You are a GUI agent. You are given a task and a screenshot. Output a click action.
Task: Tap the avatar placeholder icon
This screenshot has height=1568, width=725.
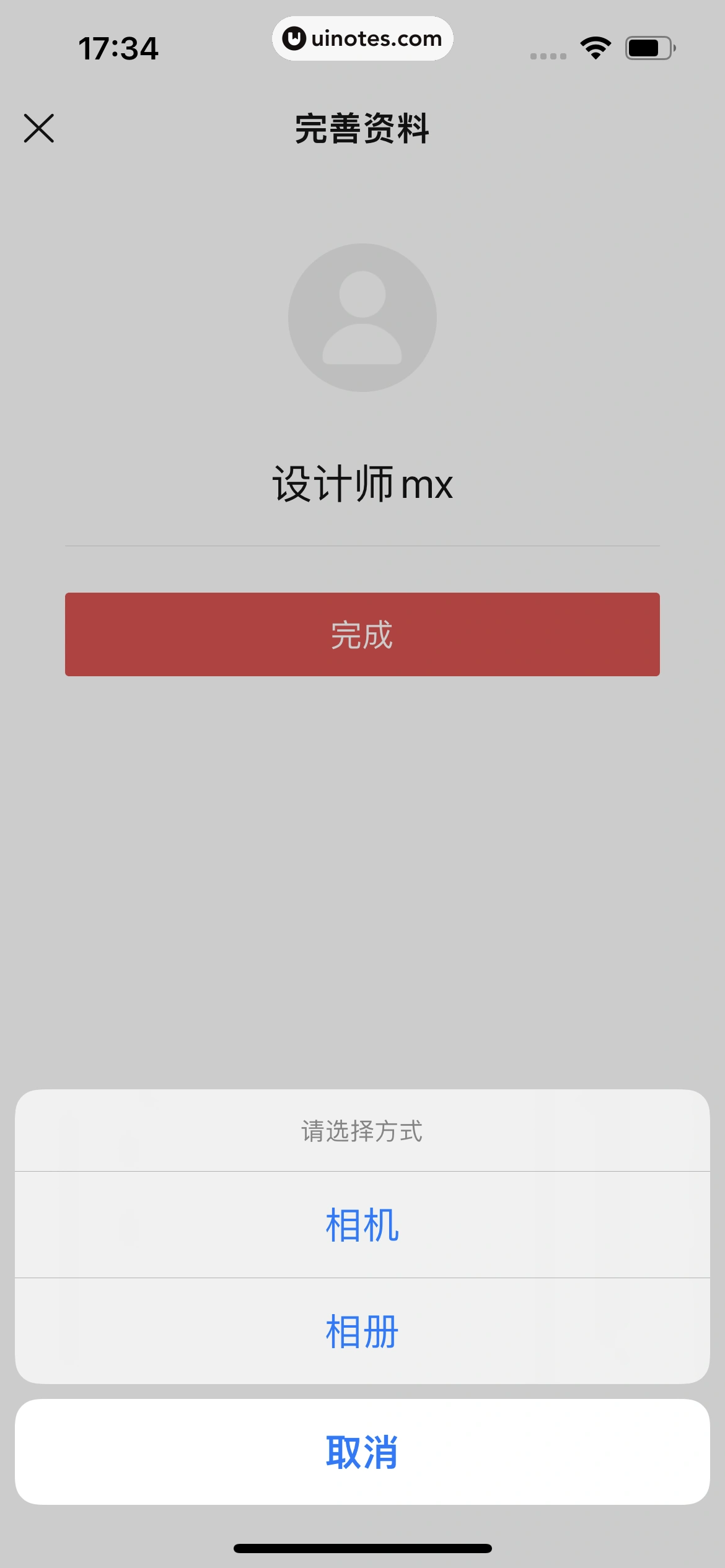click(x=362, y=317)
